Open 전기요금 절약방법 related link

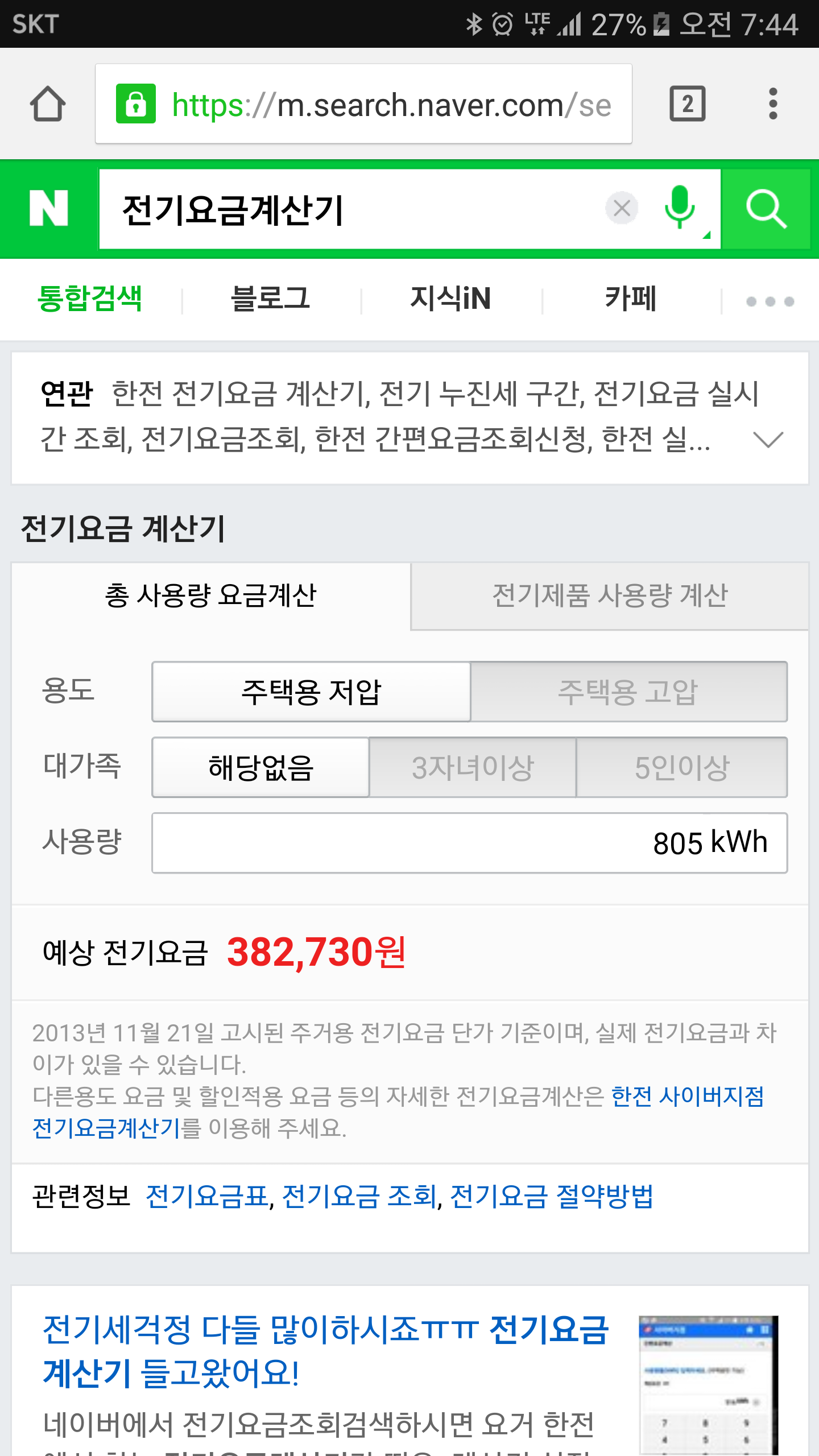[x=552, y=1196]
